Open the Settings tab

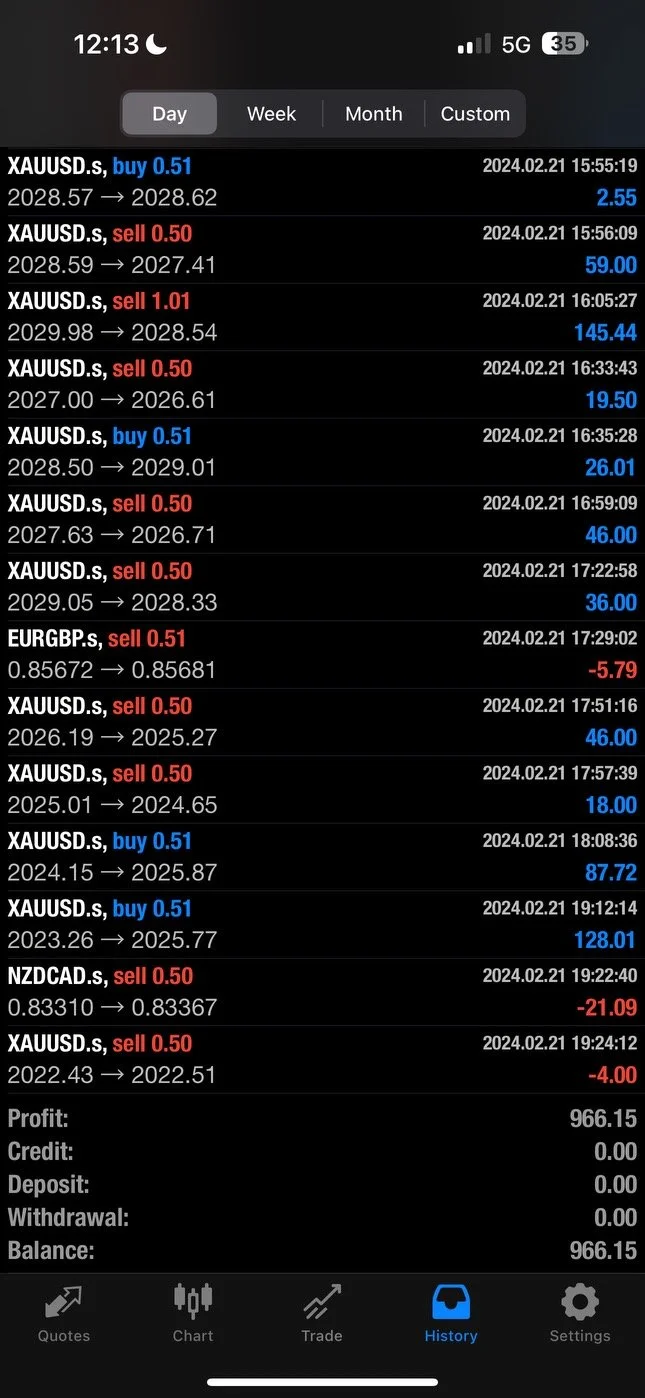pos(580,1314)
